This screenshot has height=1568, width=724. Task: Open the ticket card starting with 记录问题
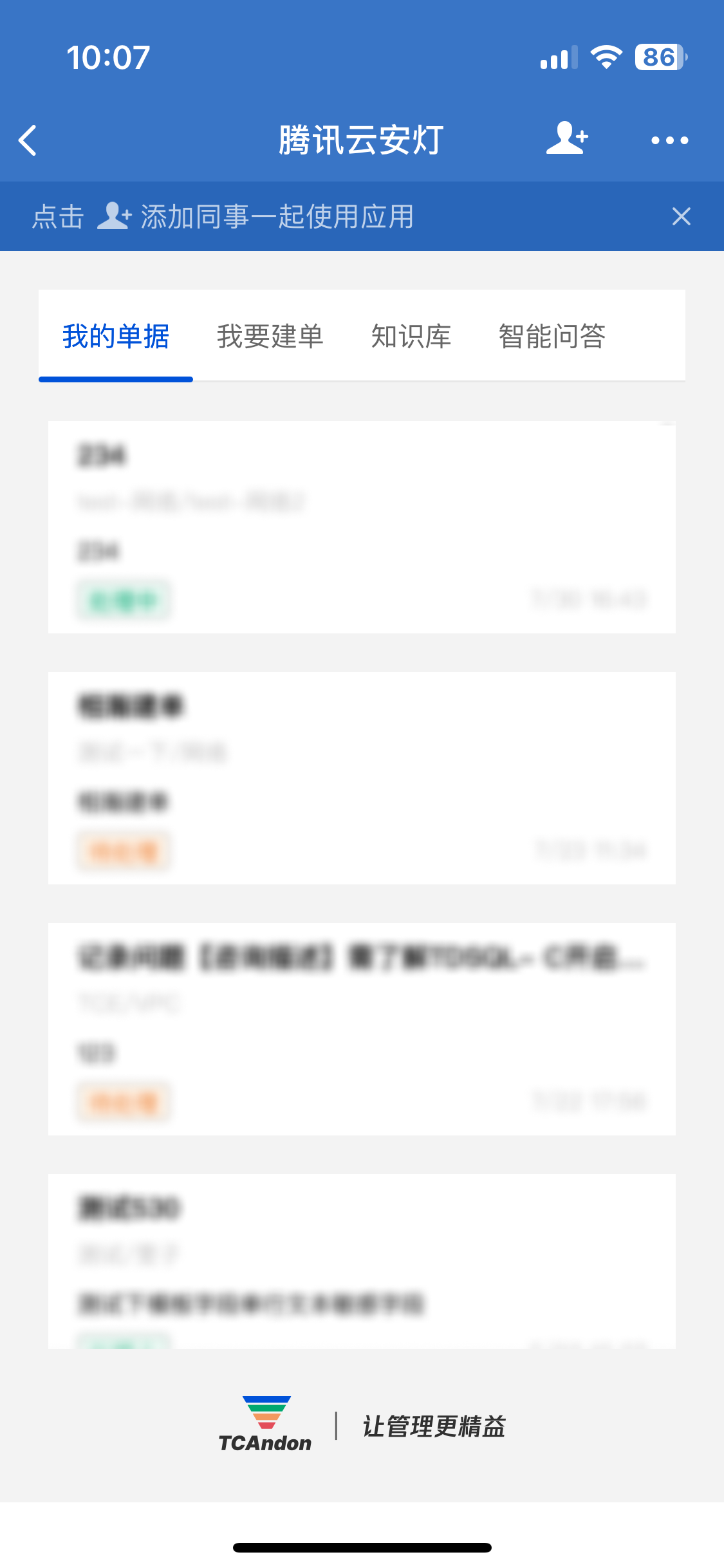pyautogui.click(x=362, y=1029)
